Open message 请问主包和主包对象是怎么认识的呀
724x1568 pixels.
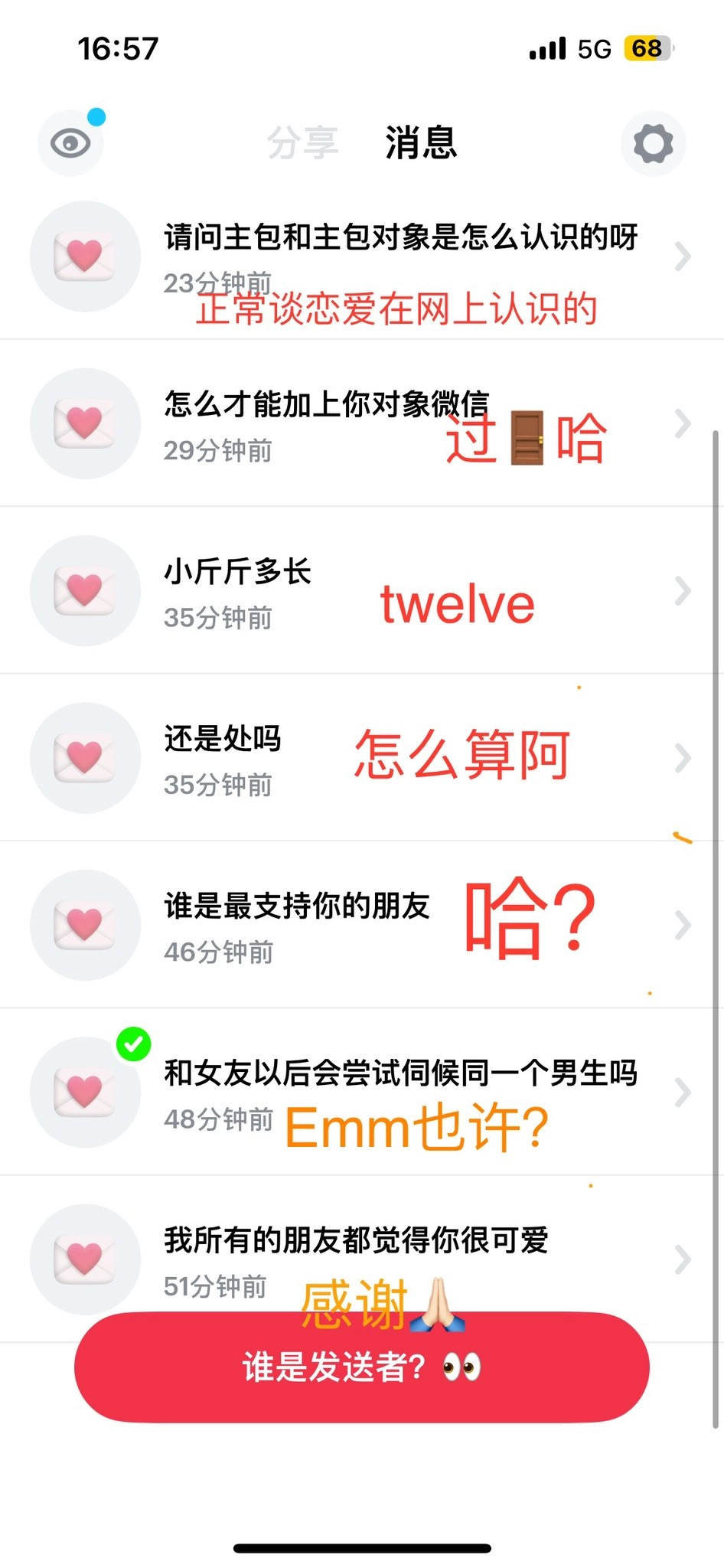(x=362, y=256)
